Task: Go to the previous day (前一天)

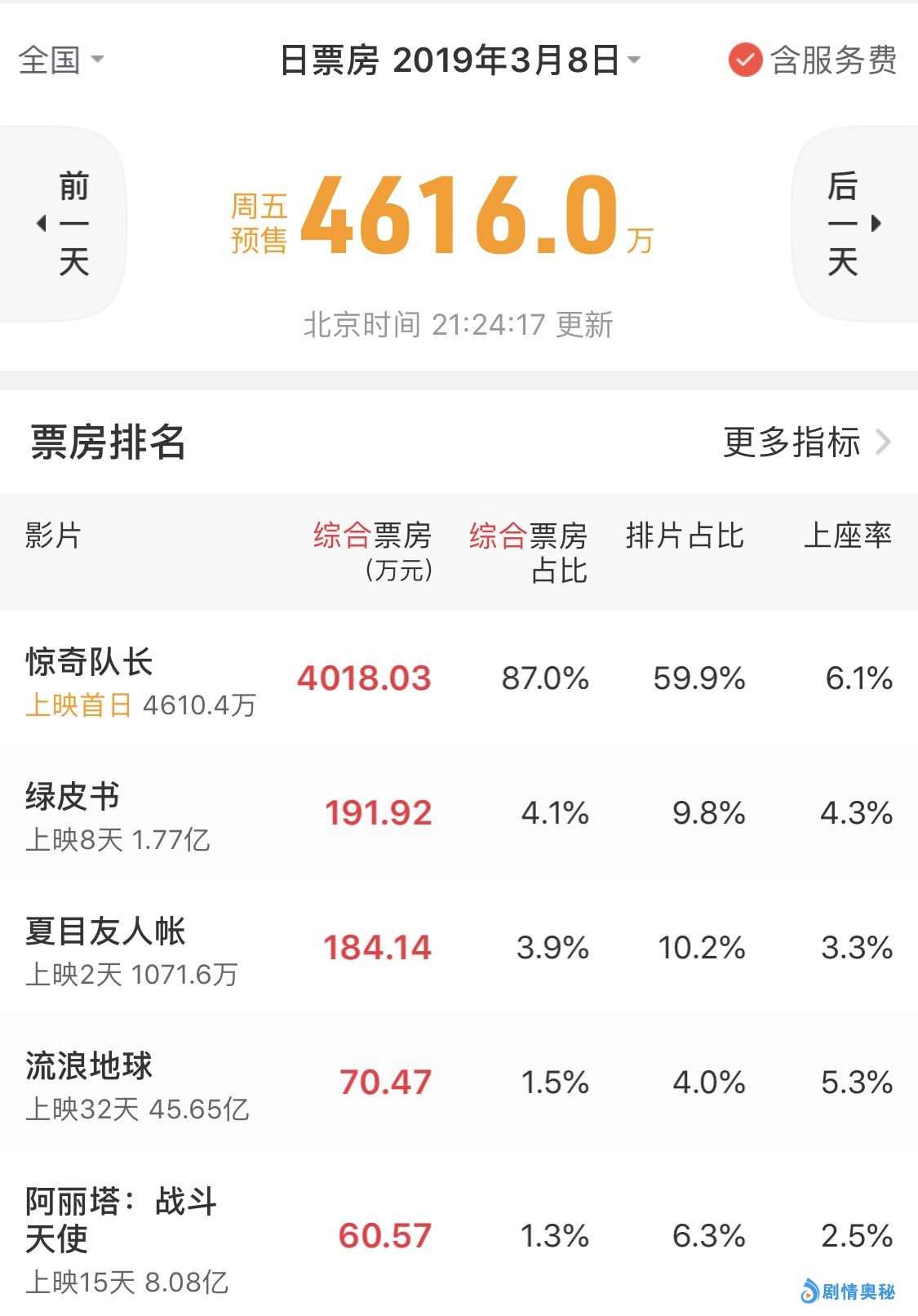Action: pyautogui.click(x=65, y=224)
